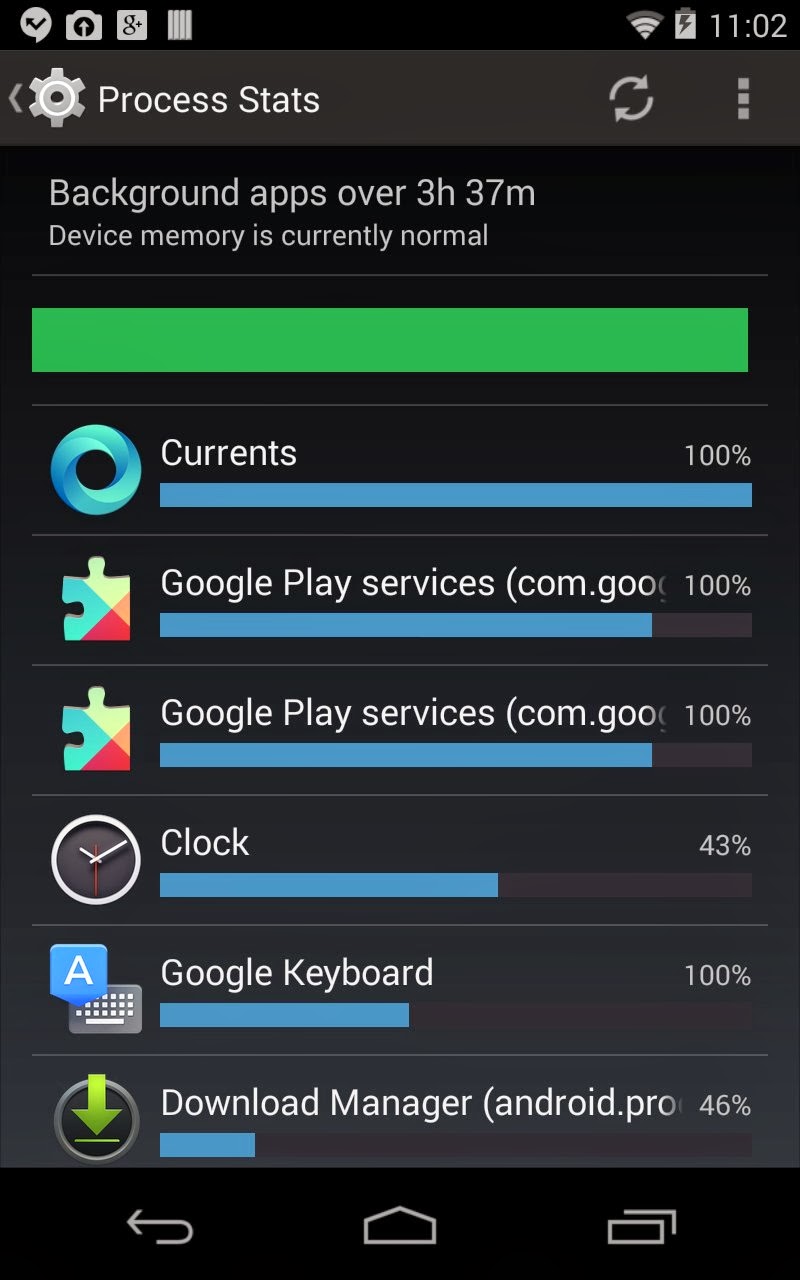The width and height of the screenshot is (800, 1280).
Task: View Clock process details
Action: [x=400, y=860]
